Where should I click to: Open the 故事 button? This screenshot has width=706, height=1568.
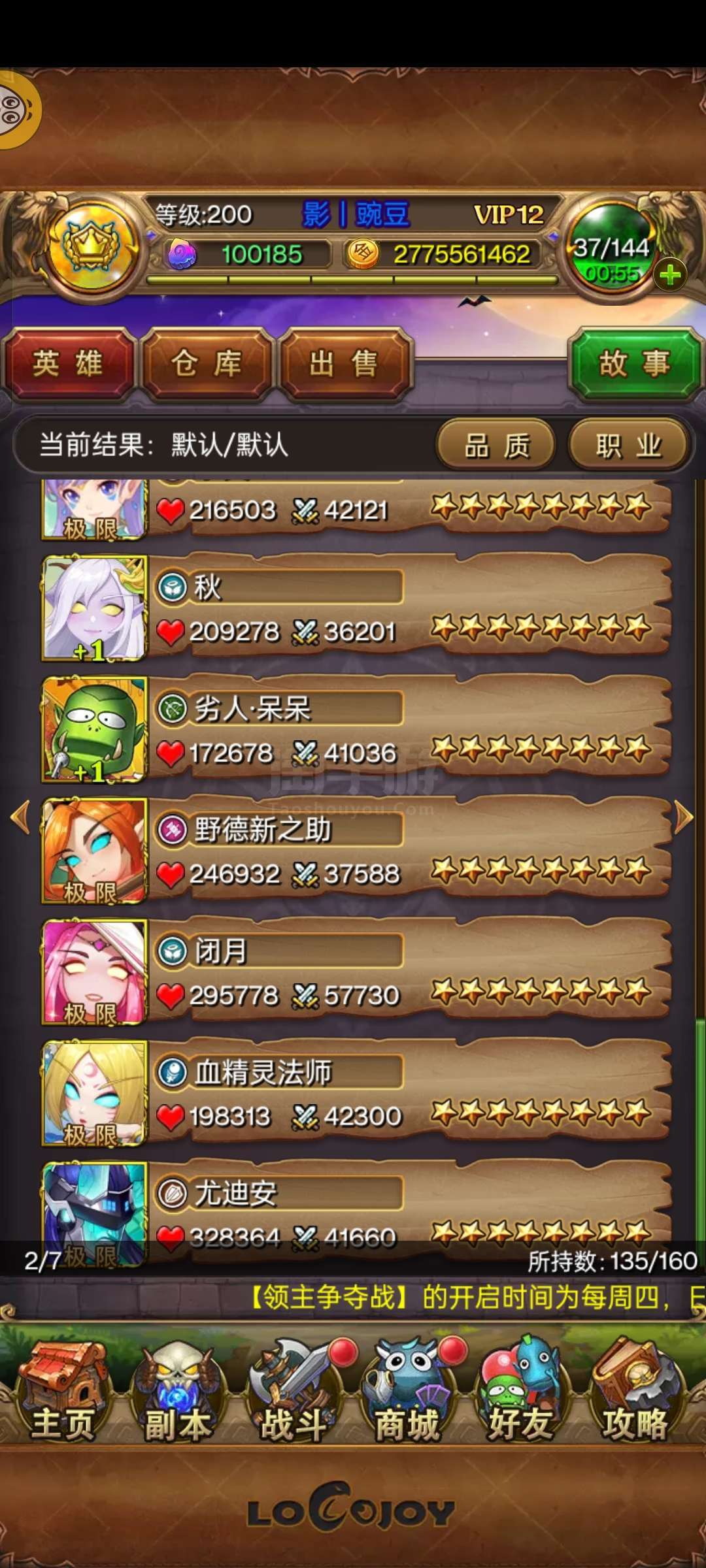[x=635, y=364]
